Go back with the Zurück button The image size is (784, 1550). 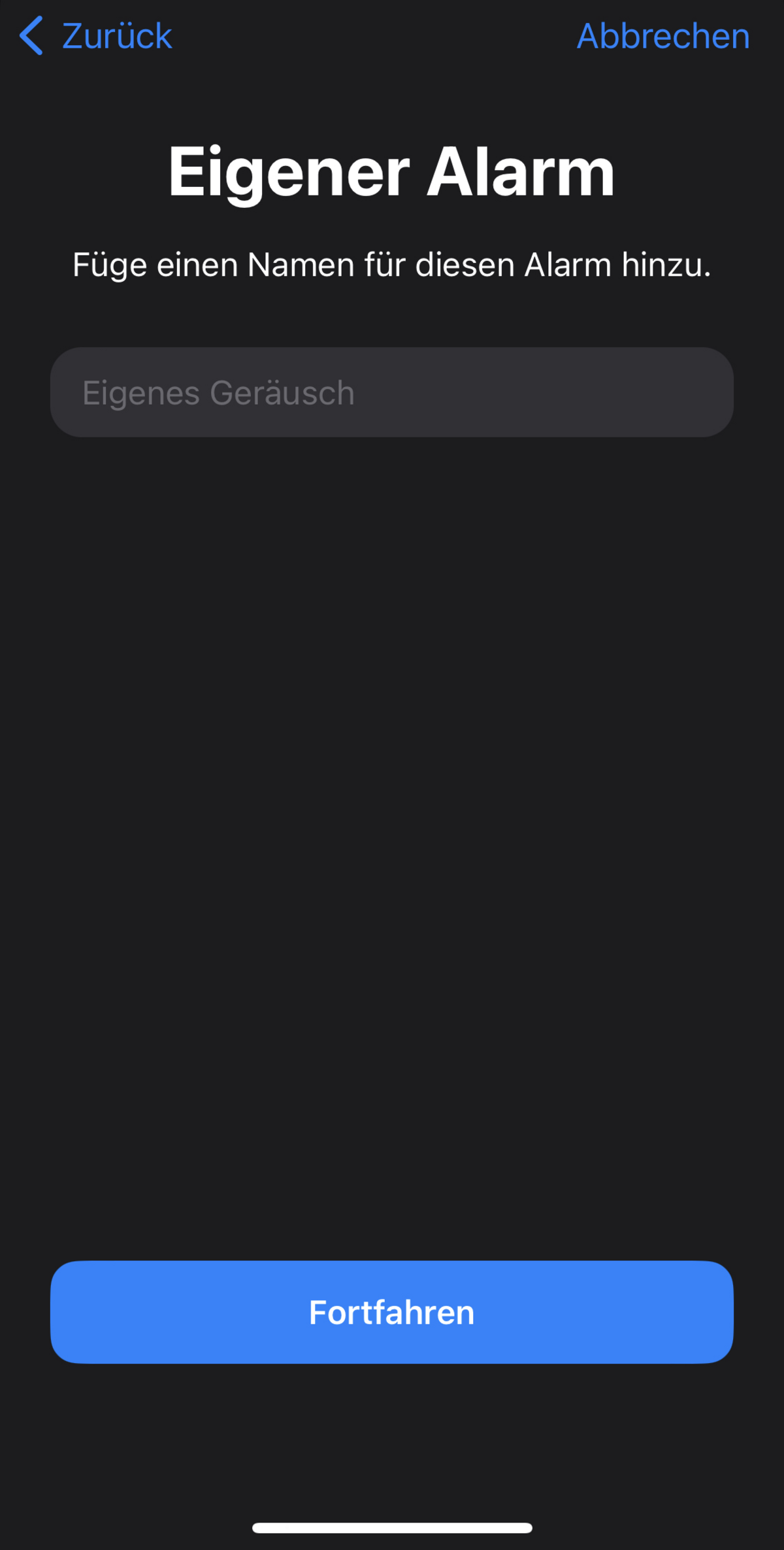95,36
